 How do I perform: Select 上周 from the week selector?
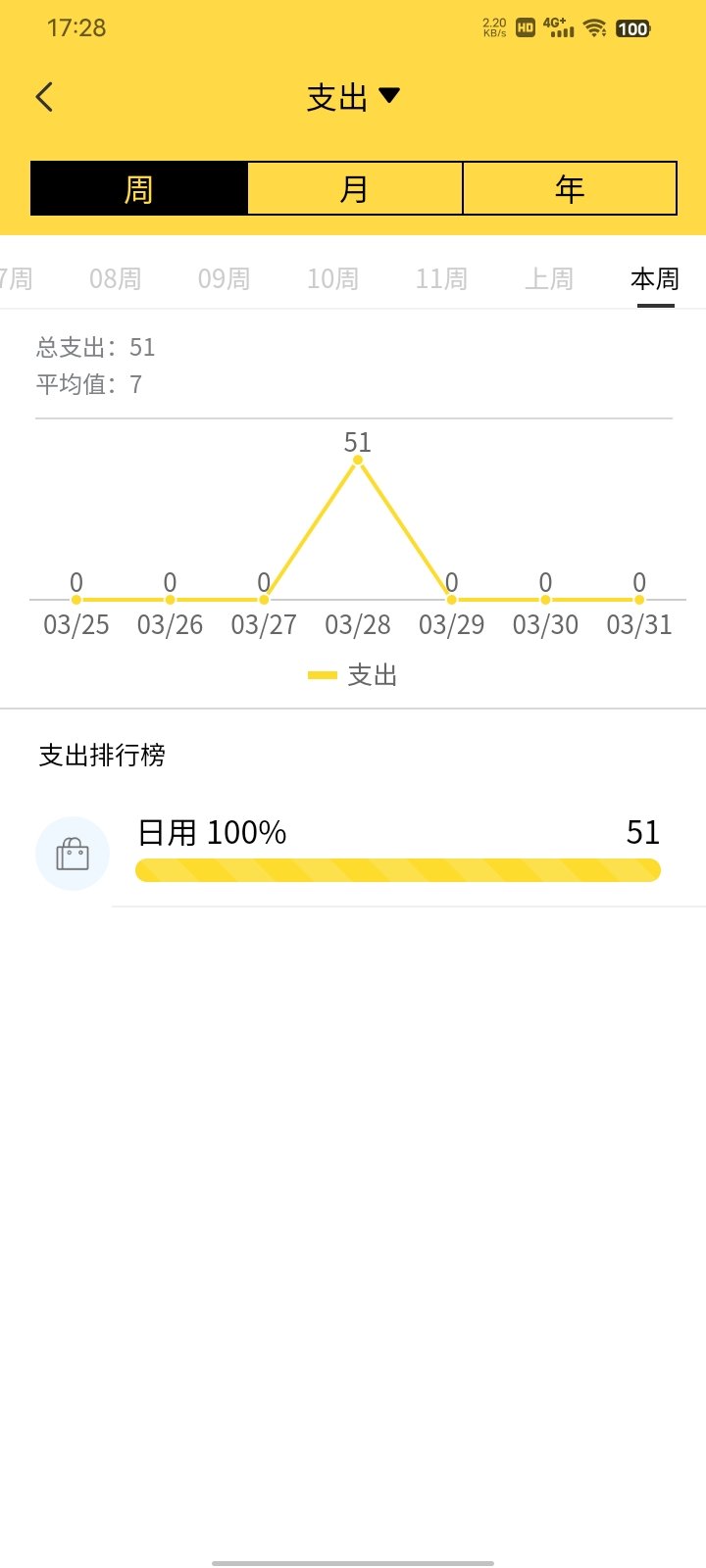[549, 279]
